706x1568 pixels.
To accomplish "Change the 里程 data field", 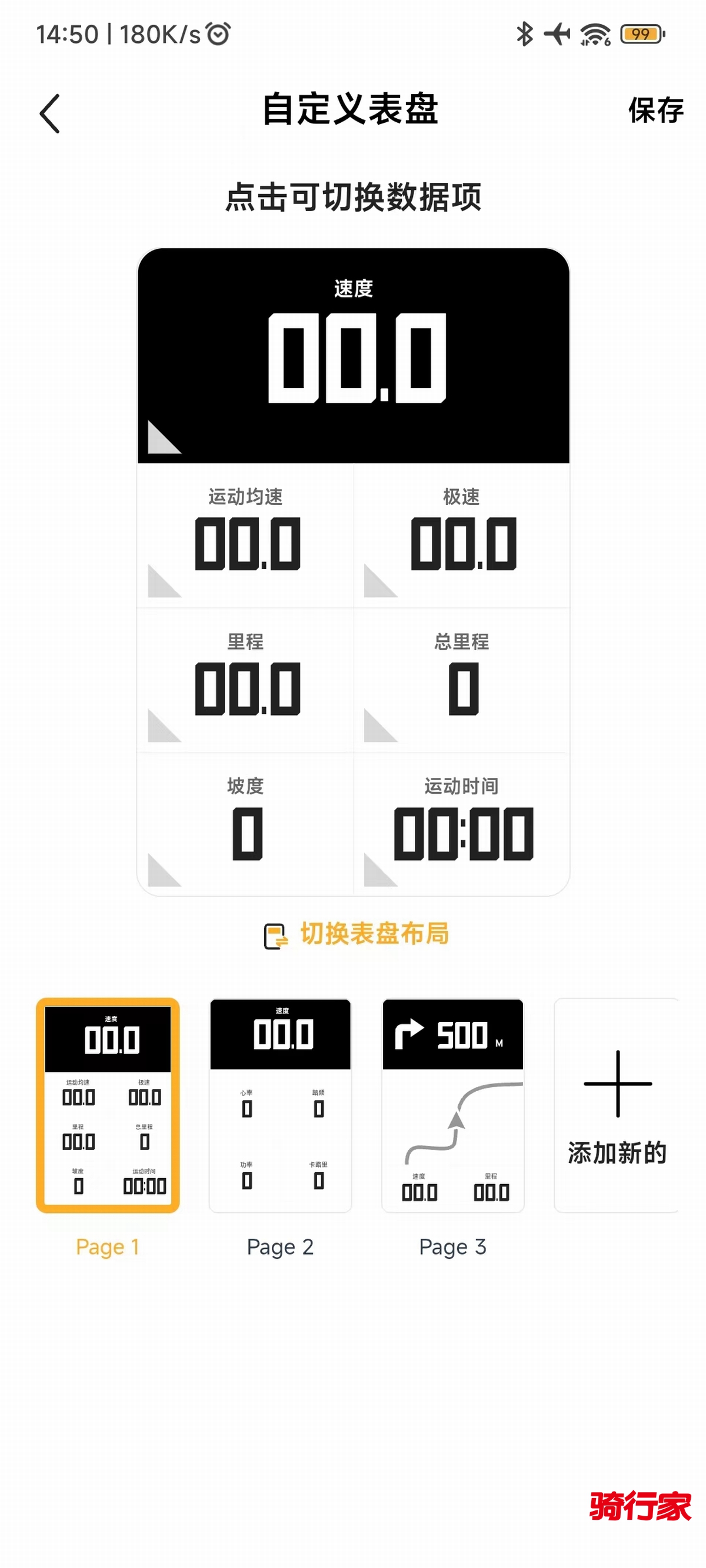I will [245, 680].
